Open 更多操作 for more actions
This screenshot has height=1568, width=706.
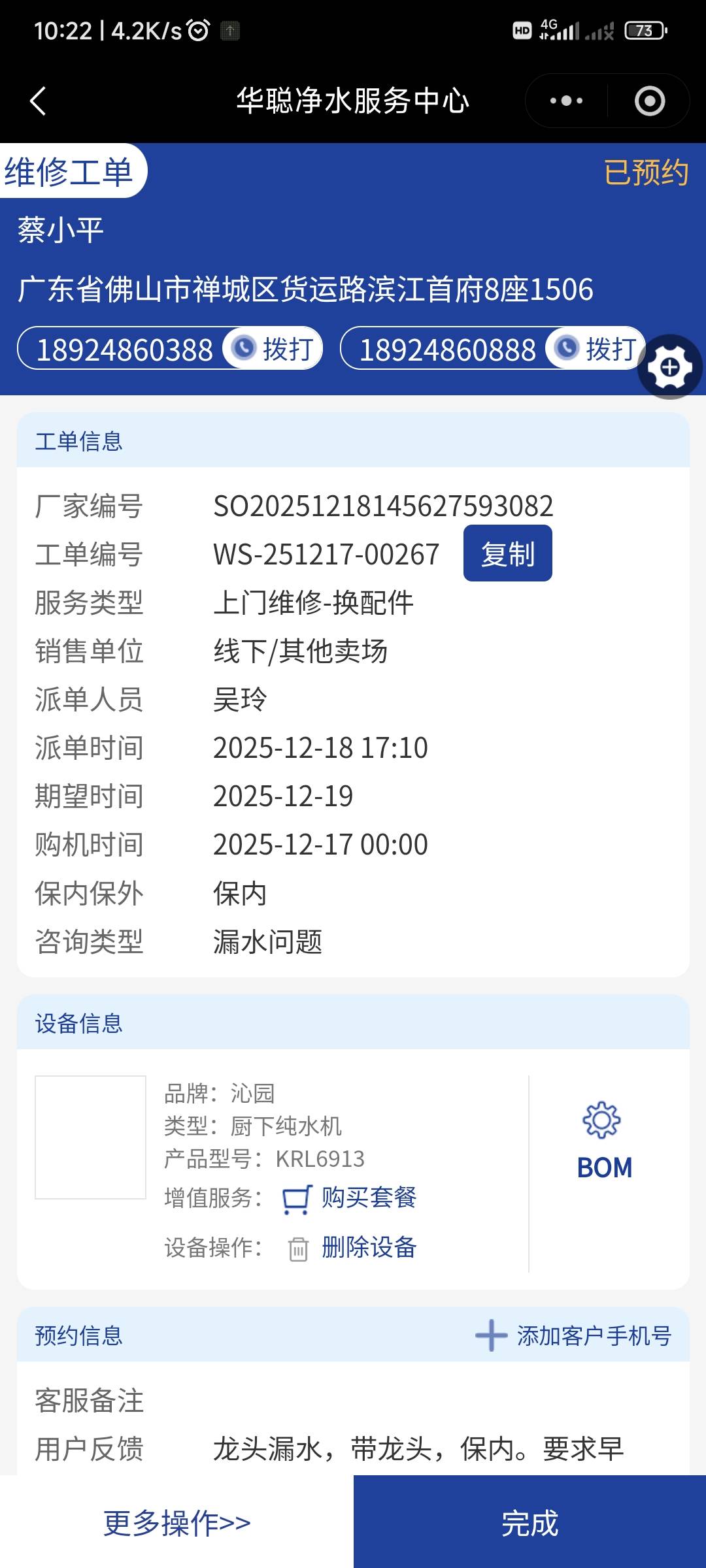pyautogui.click(x=176, y=1523)
